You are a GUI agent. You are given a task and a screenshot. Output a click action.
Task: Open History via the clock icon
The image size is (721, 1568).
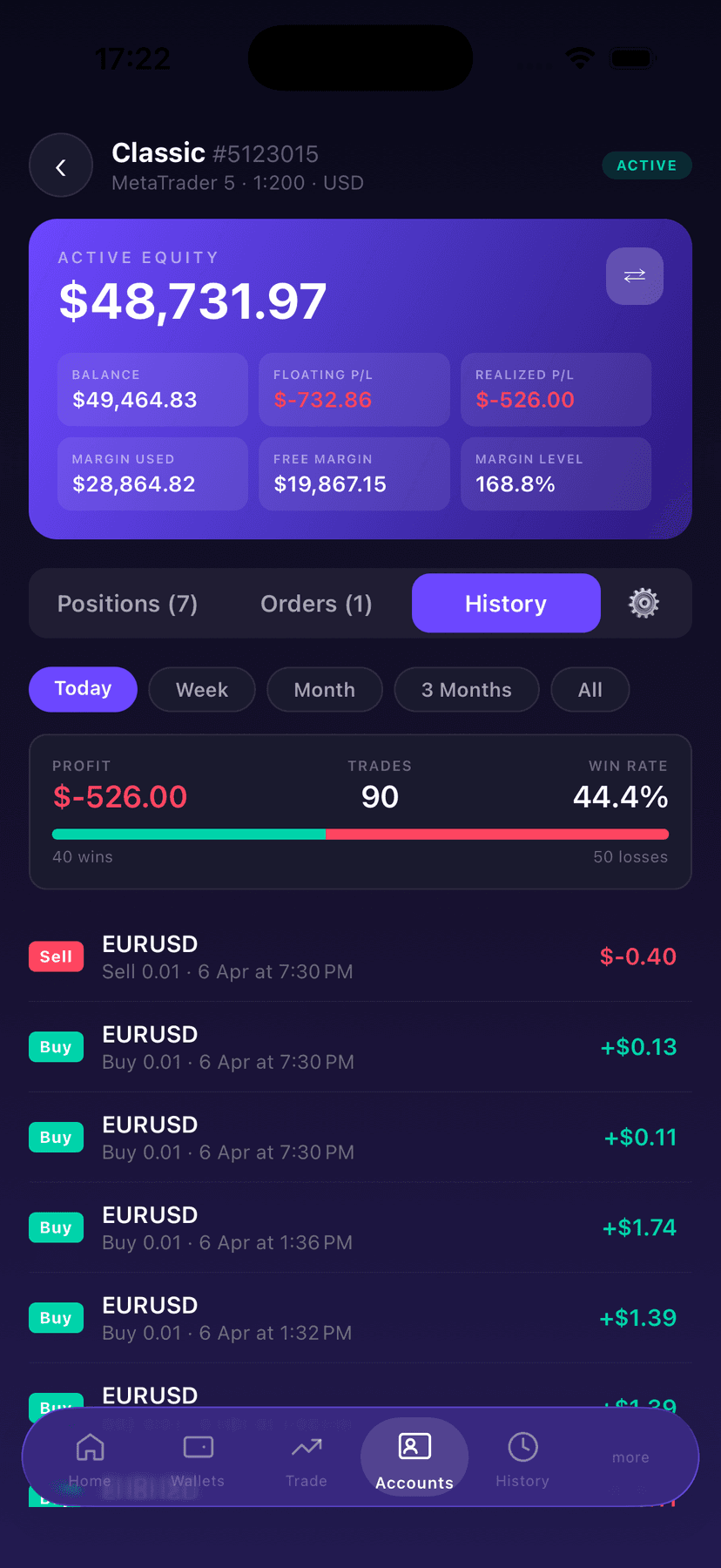[522, 1446]
